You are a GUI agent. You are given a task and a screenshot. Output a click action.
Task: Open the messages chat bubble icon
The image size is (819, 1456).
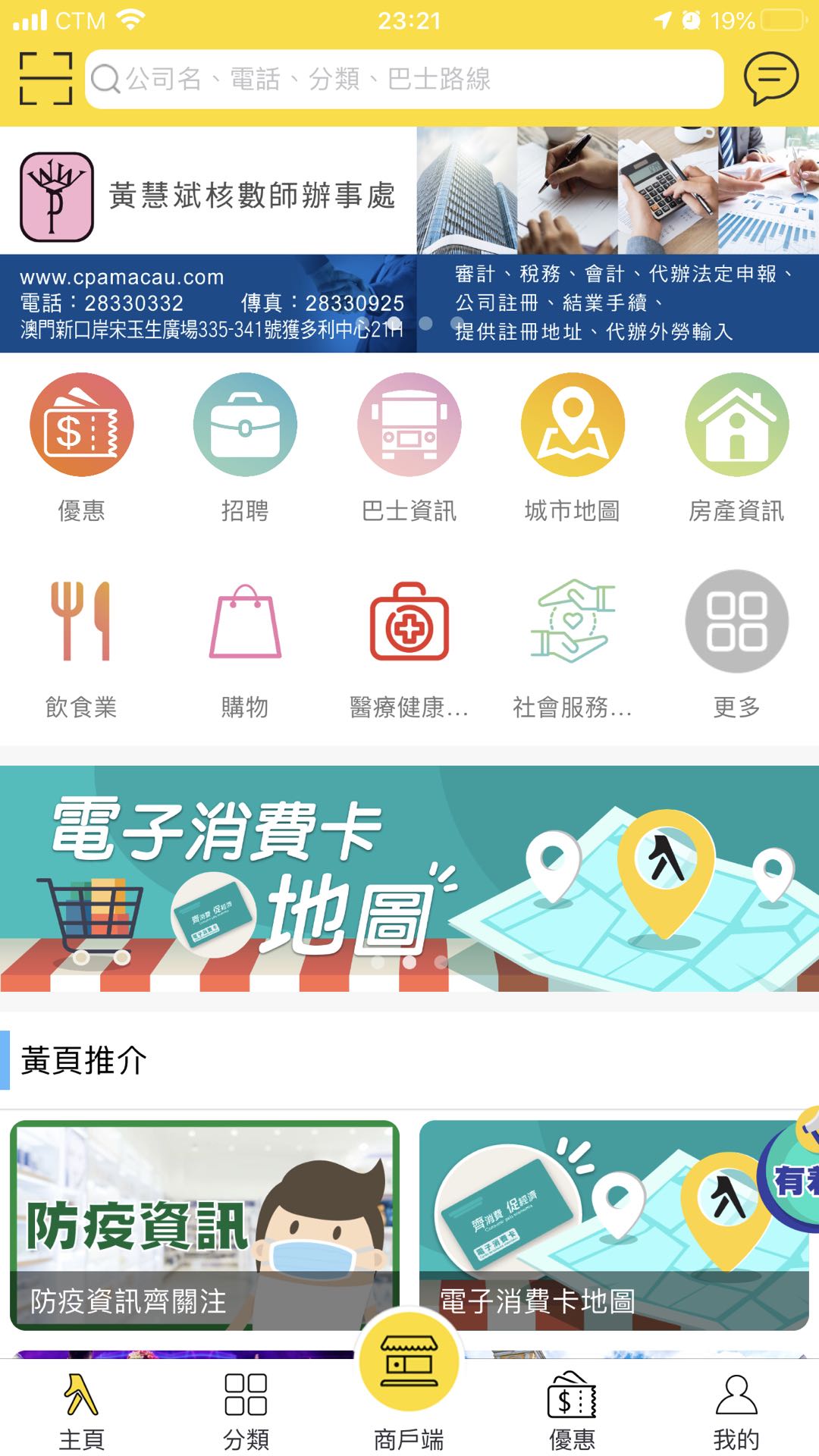[770, 78]
